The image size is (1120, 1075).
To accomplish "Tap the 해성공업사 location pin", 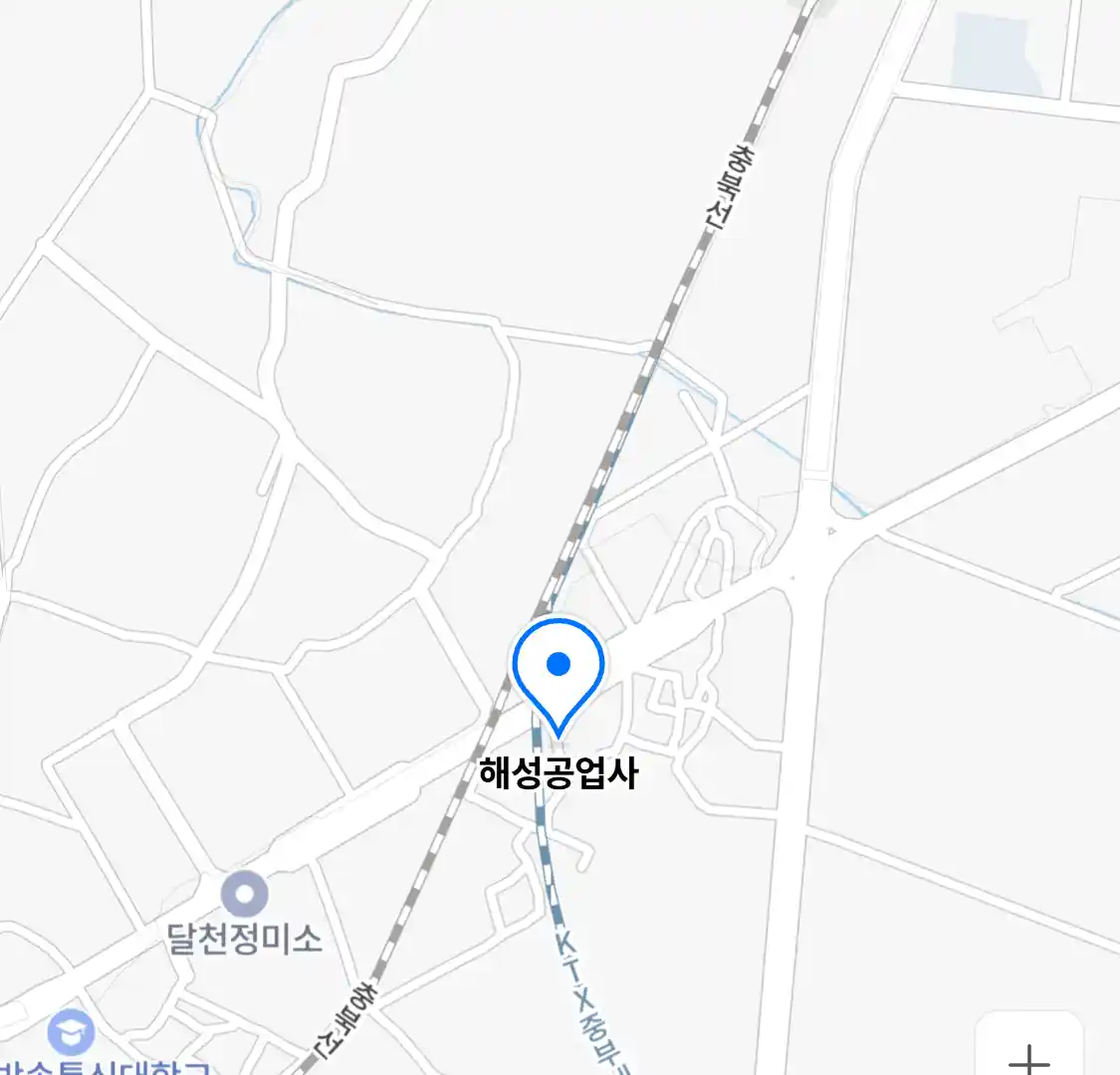I will (x=559, y=669).
